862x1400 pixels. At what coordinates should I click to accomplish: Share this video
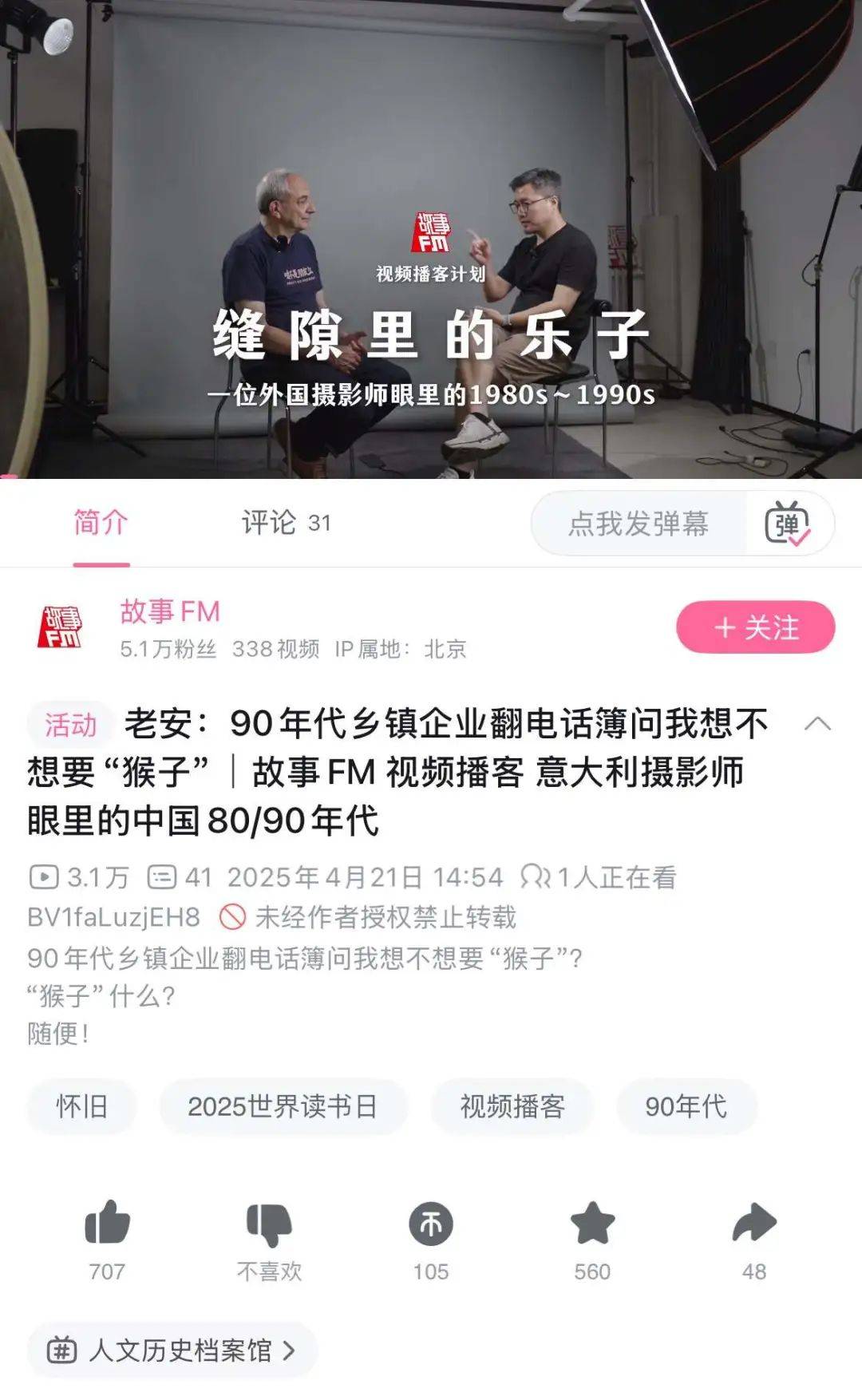753,1224
